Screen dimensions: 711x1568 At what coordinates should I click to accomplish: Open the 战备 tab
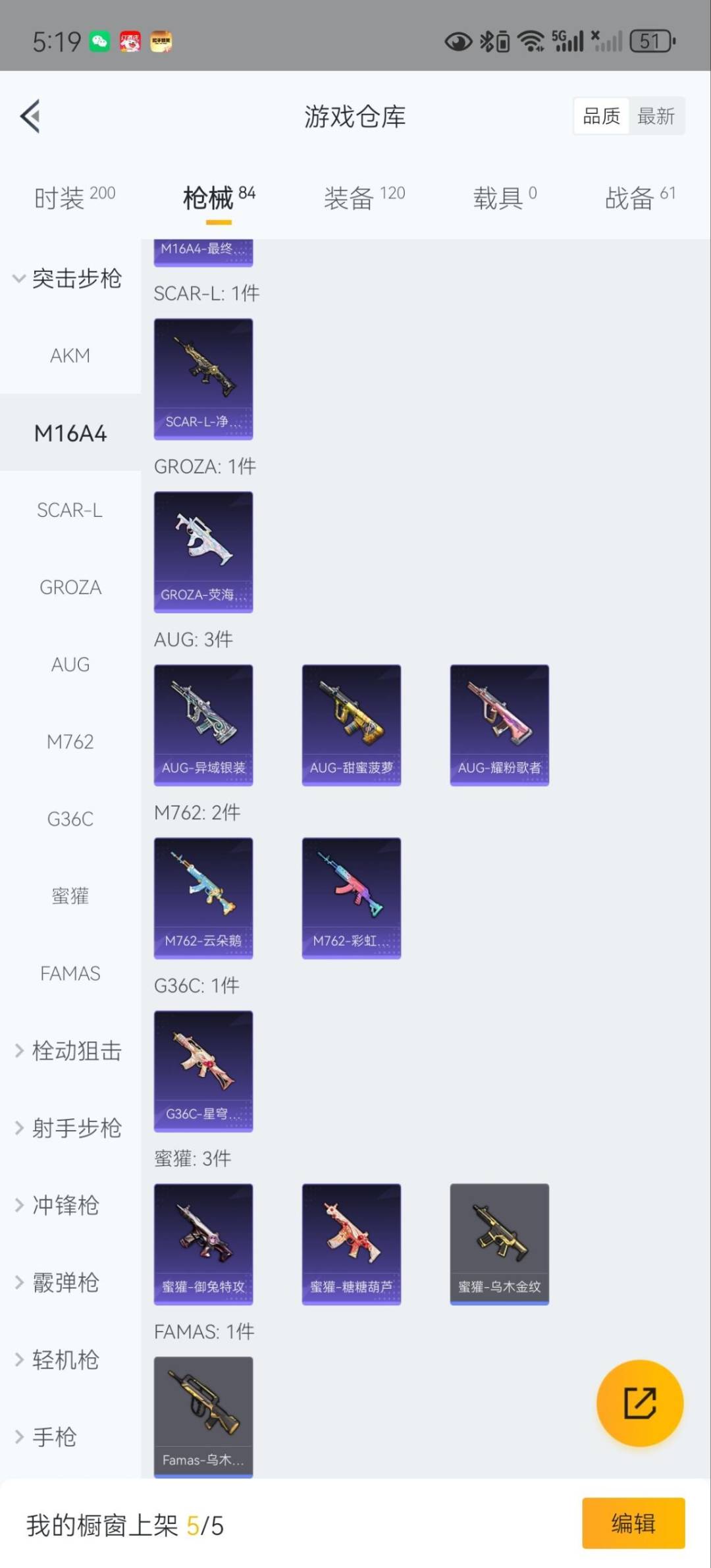click(639, 198)
